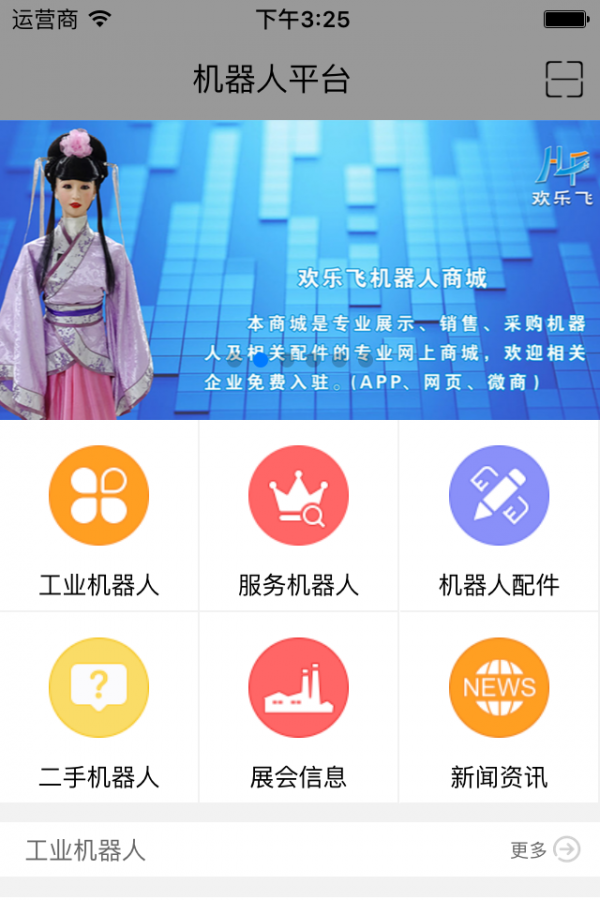
Task: Open 工业机器人 category tile
Action: pyautogui.click(x=99, y=516)
